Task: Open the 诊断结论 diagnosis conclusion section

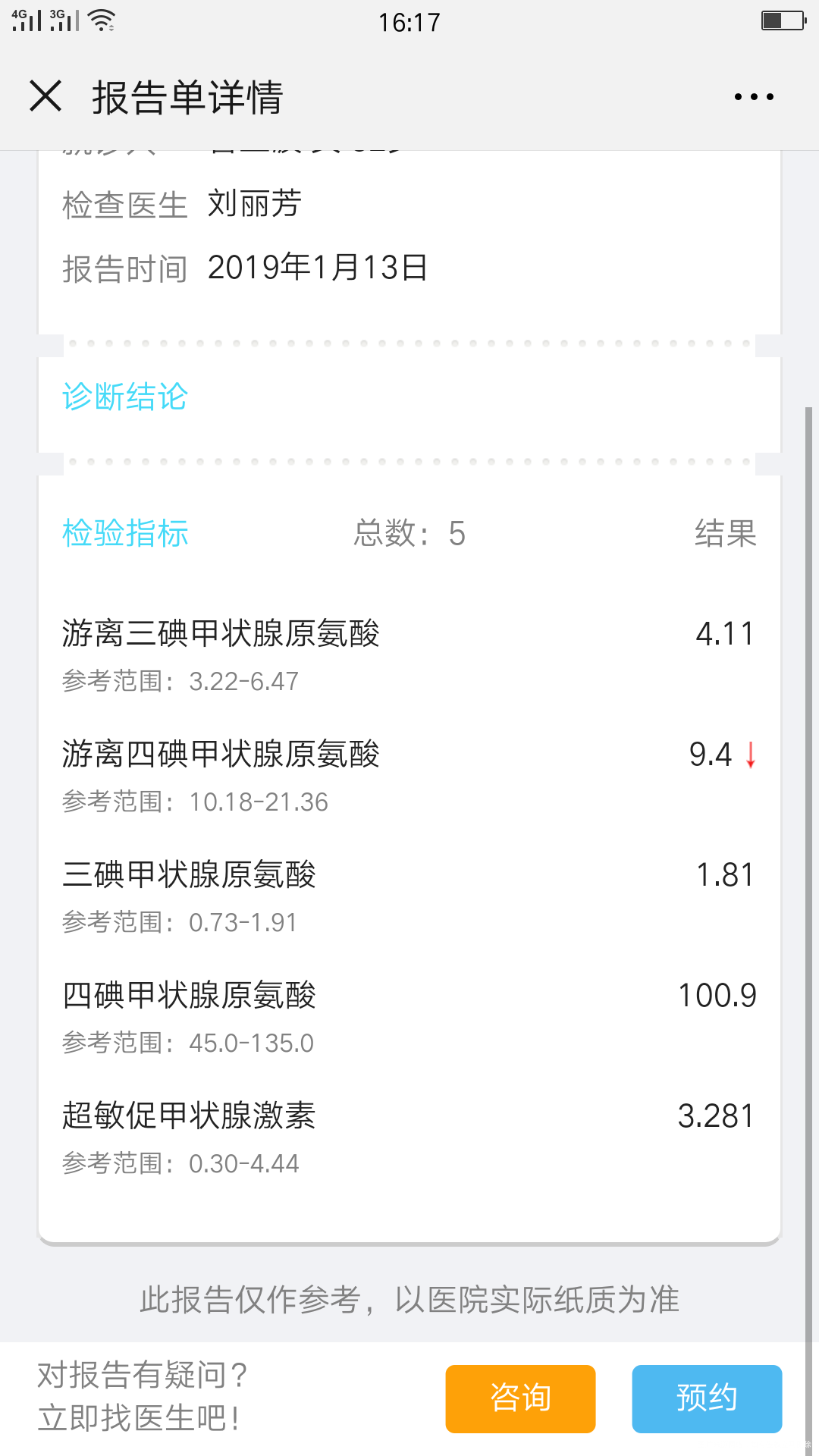Action: click(x=124, y=396)
